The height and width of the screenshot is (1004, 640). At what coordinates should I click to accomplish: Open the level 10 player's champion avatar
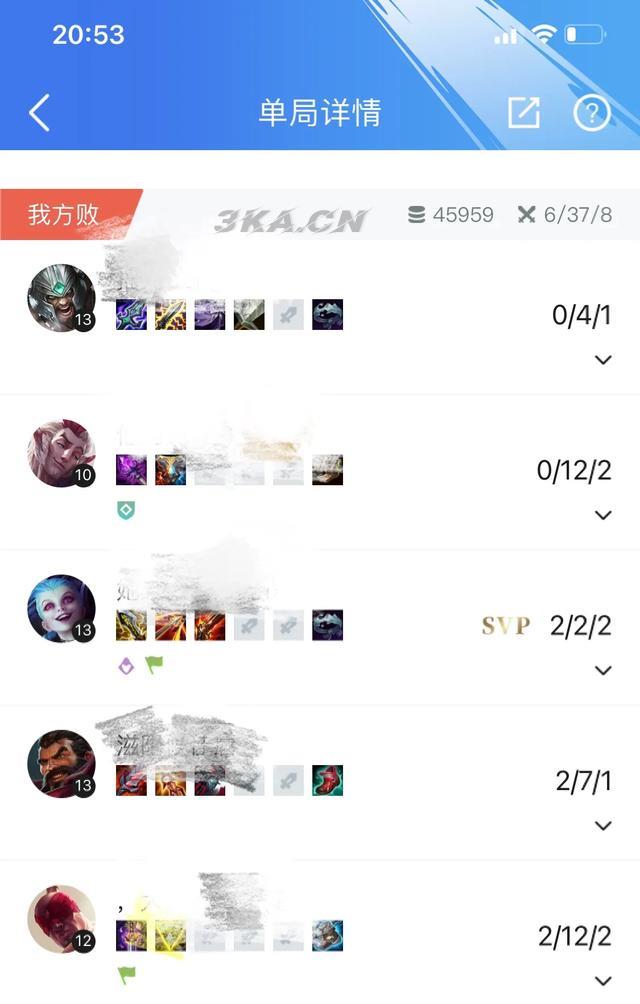point(60,453)
